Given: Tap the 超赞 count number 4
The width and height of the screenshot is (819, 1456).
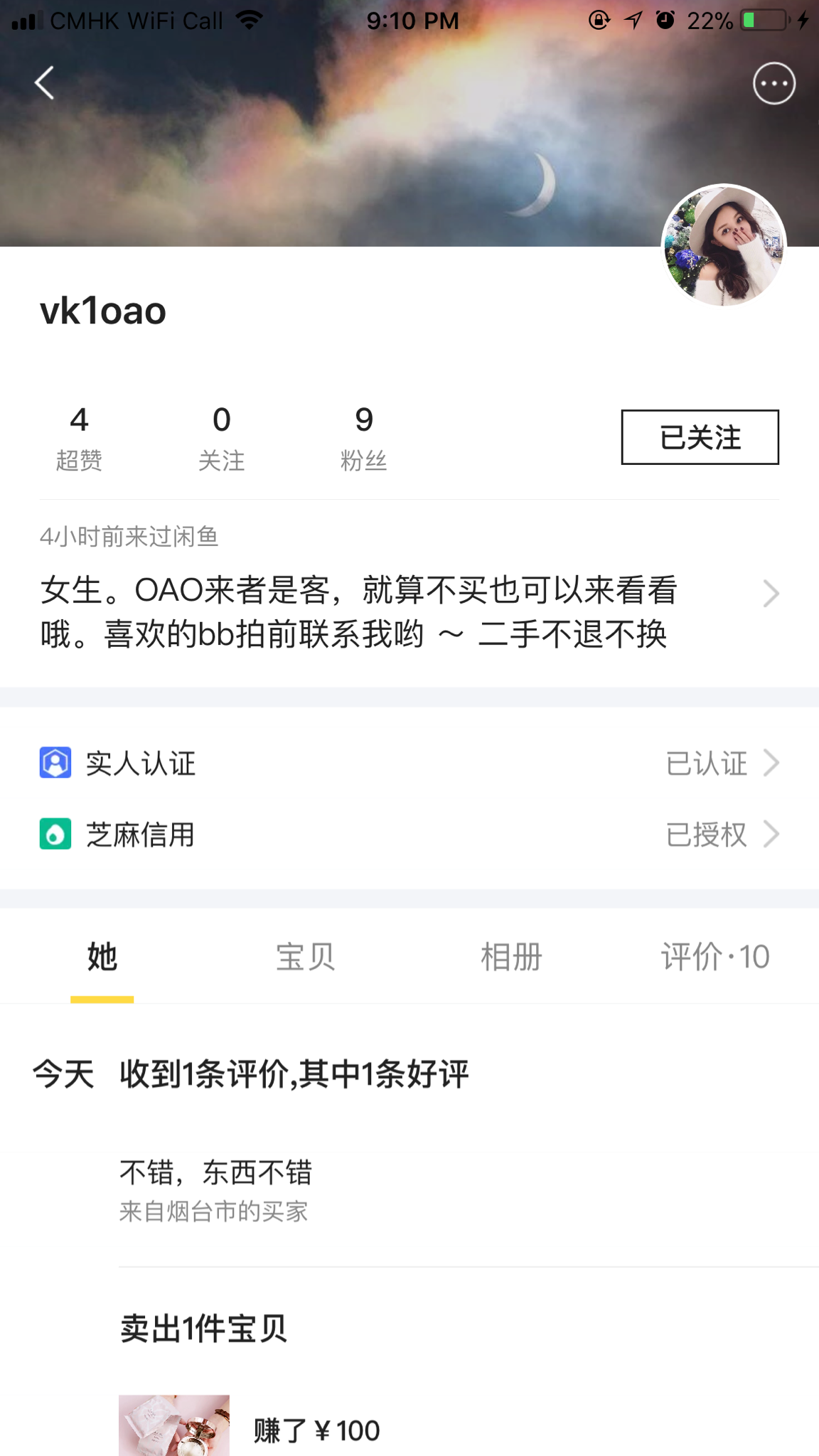Looking at the screenshot, I should [80, 421].
